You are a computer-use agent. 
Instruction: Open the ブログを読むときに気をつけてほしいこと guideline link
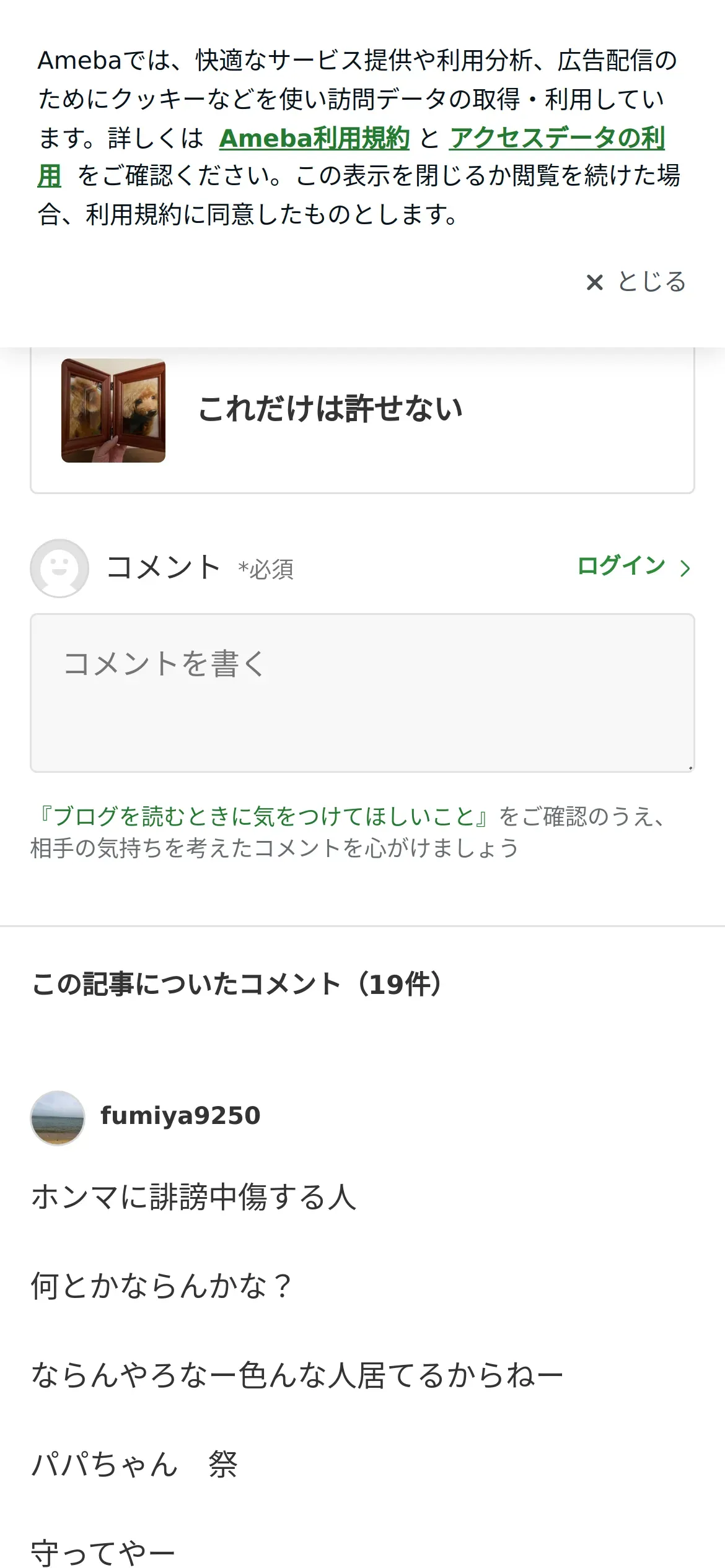(263, 816)
